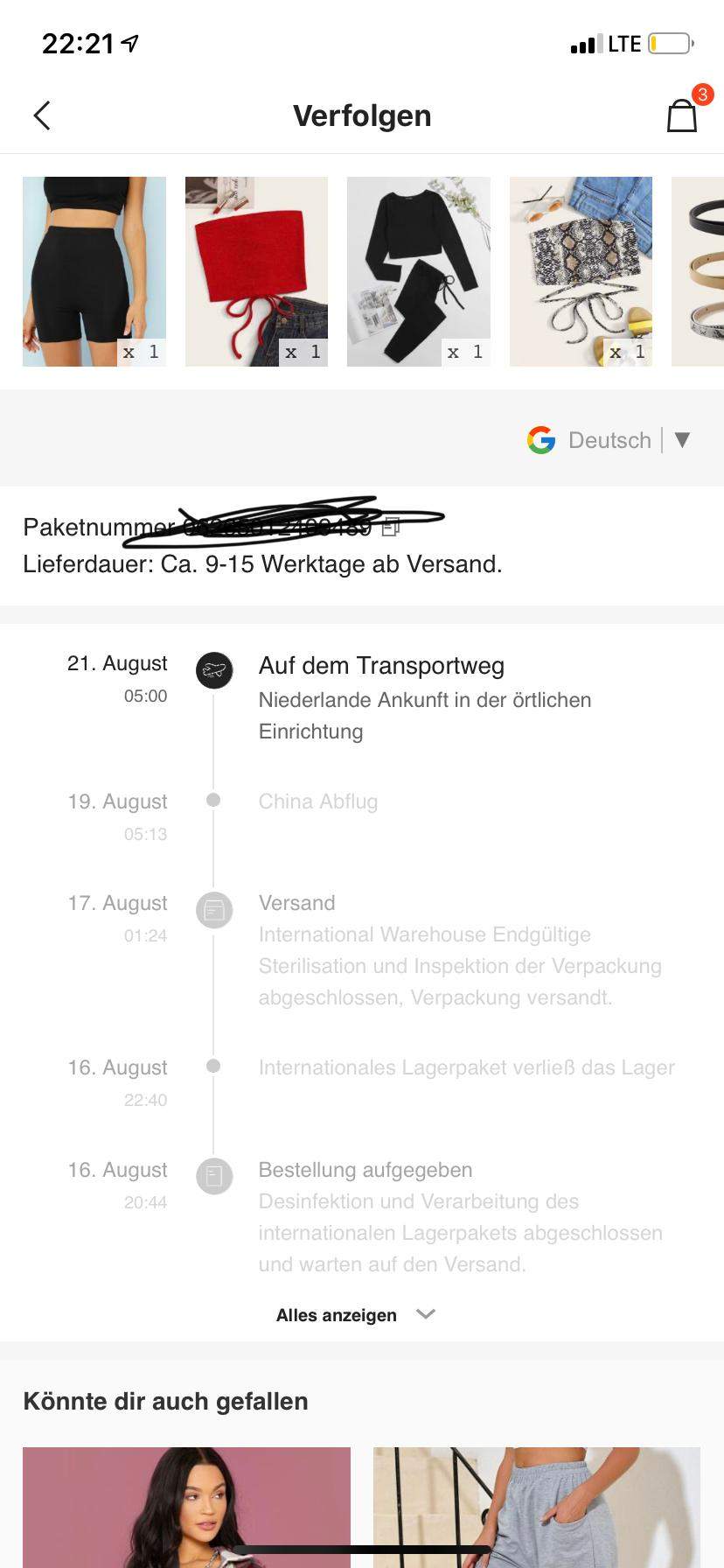This screenshot has width=724, height=1568.
Task: Copy the package number using copy icon
Action: point(391,526)
